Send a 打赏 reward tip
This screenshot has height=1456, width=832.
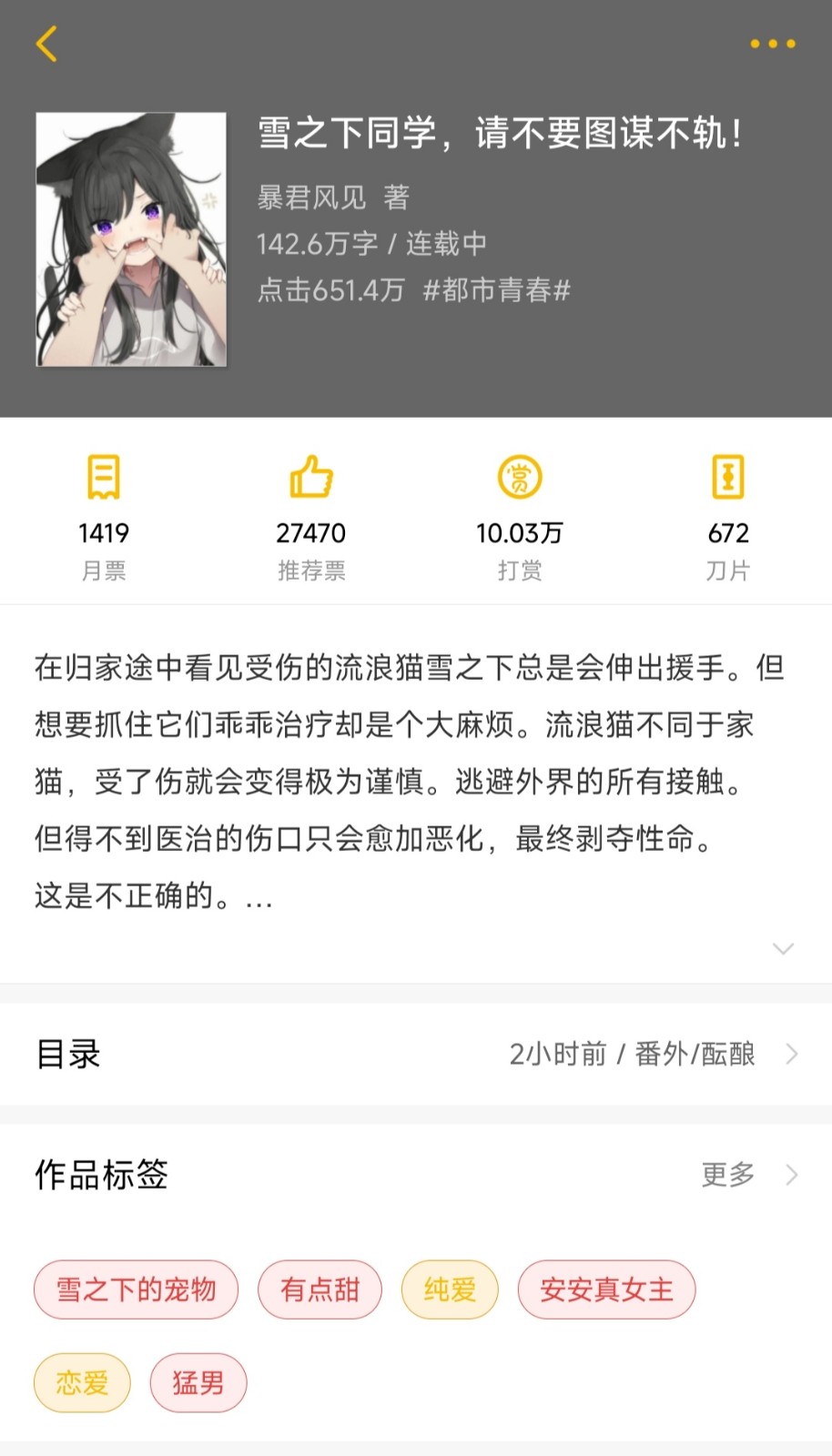(x=520, y=514)
